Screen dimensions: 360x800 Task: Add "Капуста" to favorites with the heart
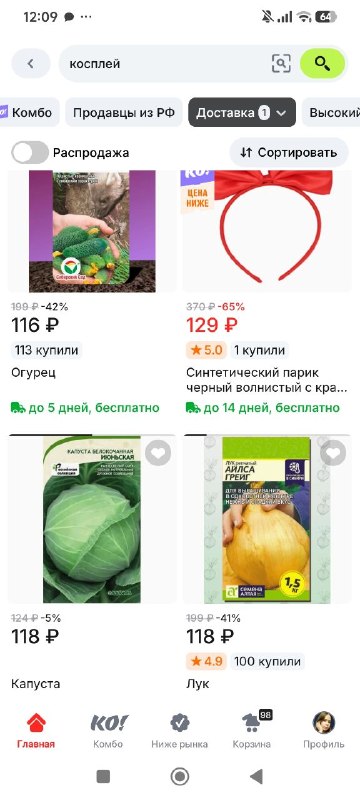click(x=158, y=453)
